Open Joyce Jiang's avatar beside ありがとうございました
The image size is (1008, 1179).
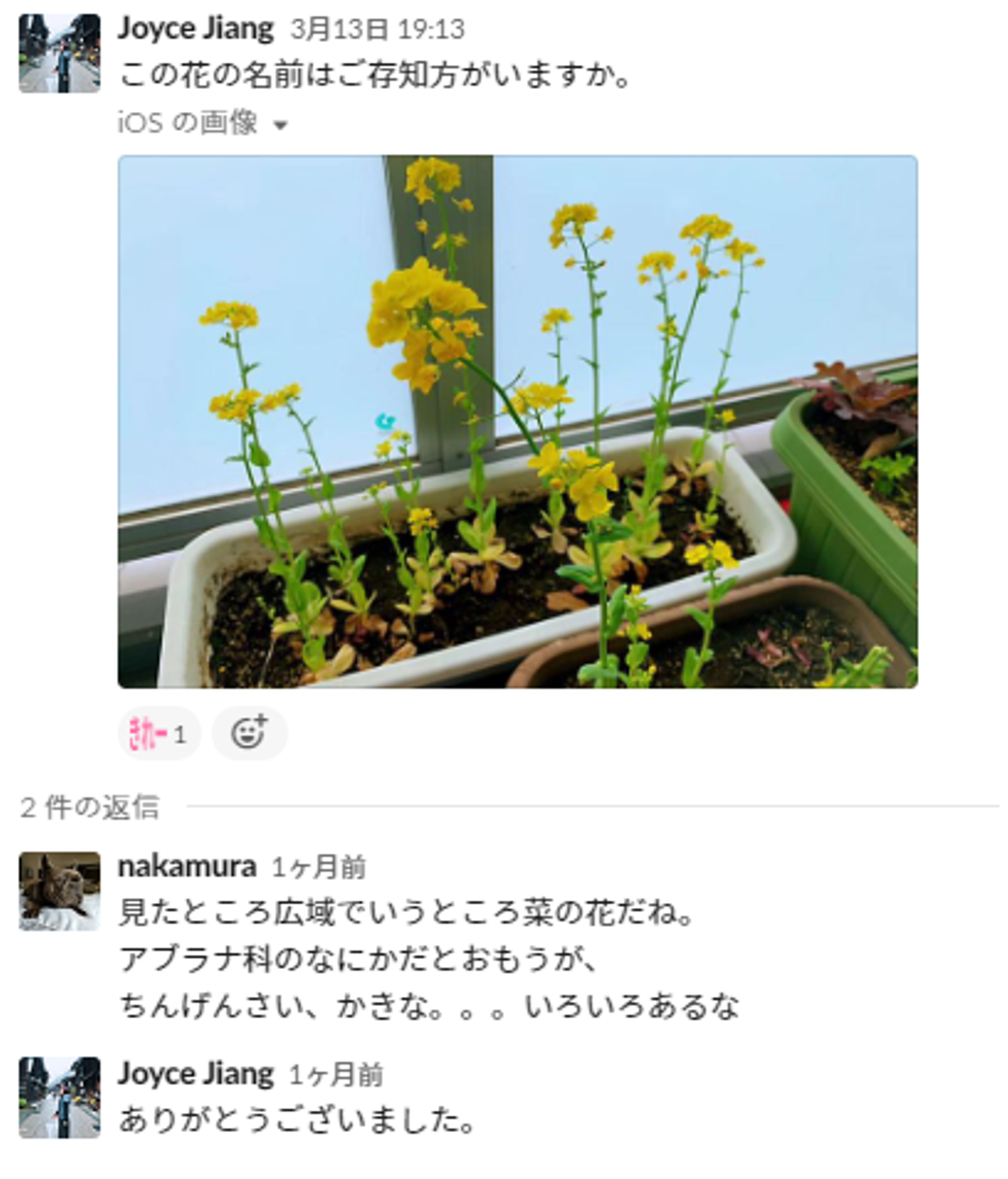[x=59, y=1097]
